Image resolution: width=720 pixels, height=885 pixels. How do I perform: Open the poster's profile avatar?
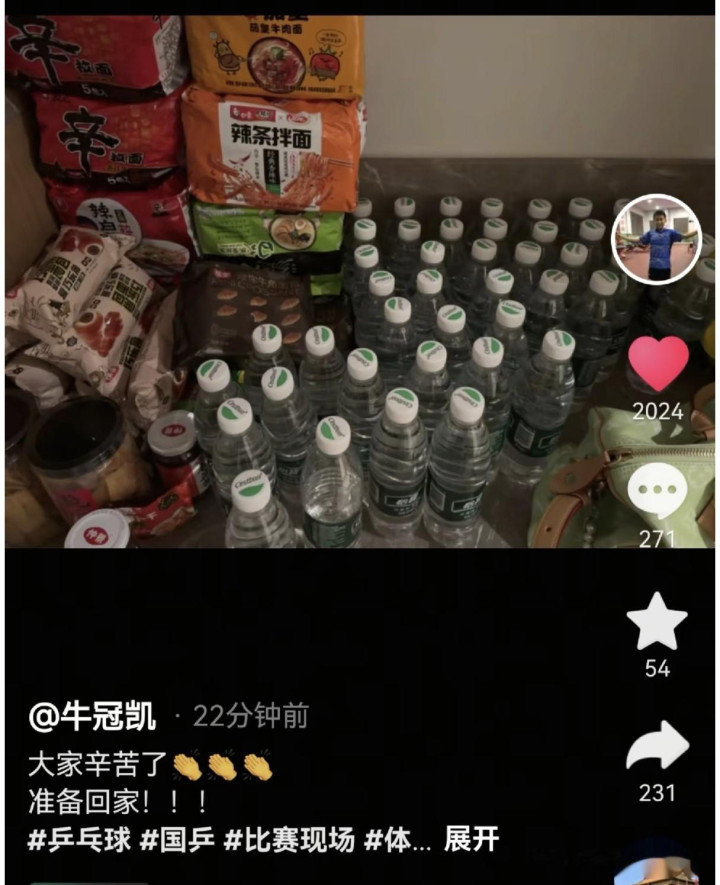(657, 240)
